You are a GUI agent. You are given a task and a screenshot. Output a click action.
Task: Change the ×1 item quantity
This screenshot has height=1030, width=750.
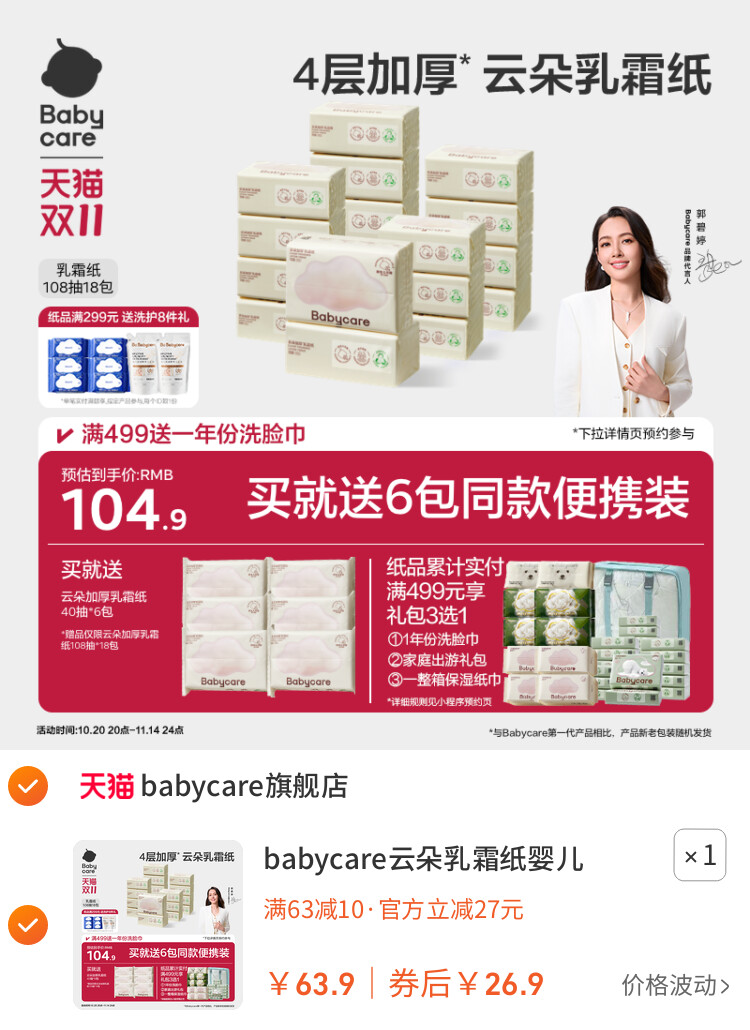point(699,856)
